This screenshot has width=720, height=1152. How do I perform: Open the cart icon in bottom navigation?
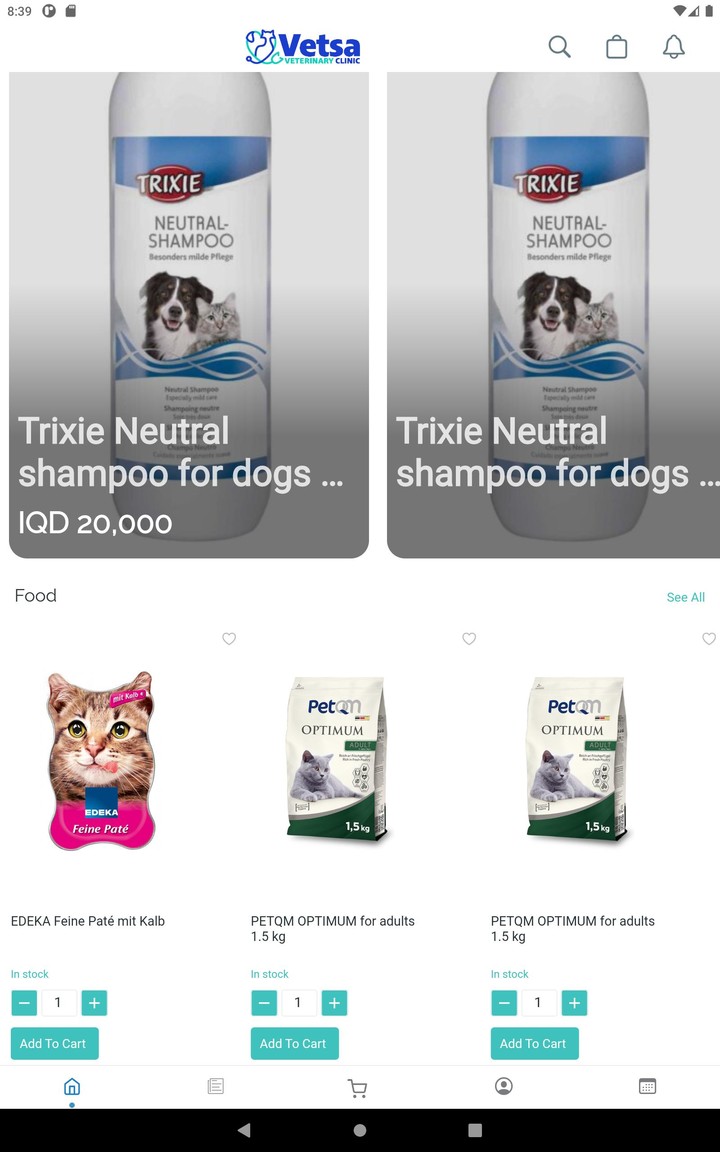tap(358, 1086)
